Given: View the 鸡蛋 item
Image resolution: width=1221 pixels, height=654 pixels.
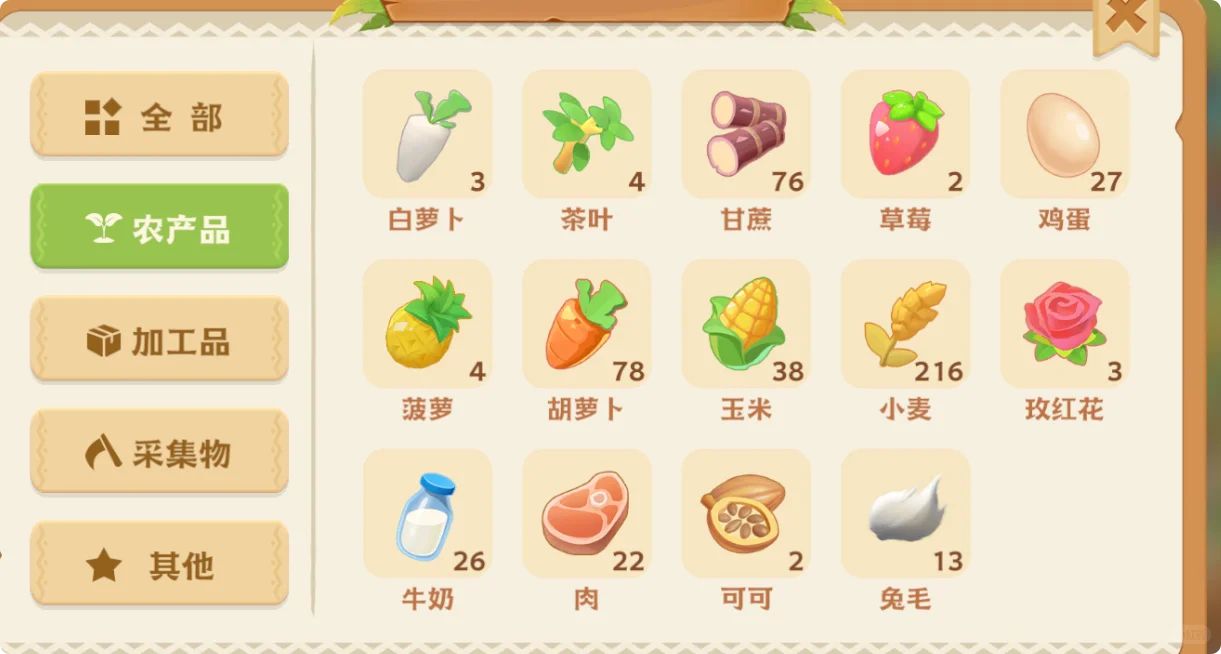Looking at the screenshot, I should [x=1064, y=134].
